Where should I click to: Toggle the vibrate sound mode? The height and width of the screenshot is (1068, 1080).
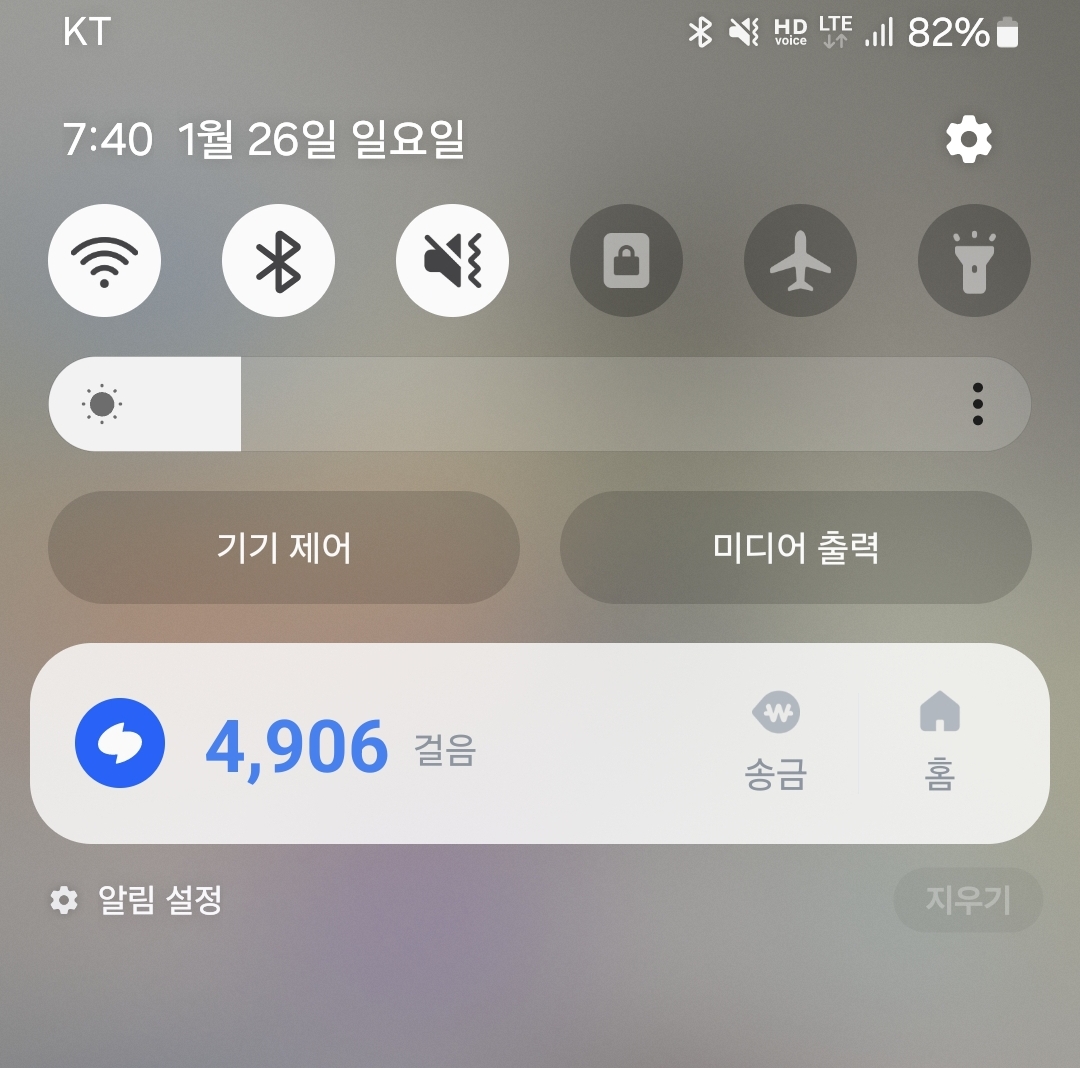pyautogui.click(x=452, y=261)
